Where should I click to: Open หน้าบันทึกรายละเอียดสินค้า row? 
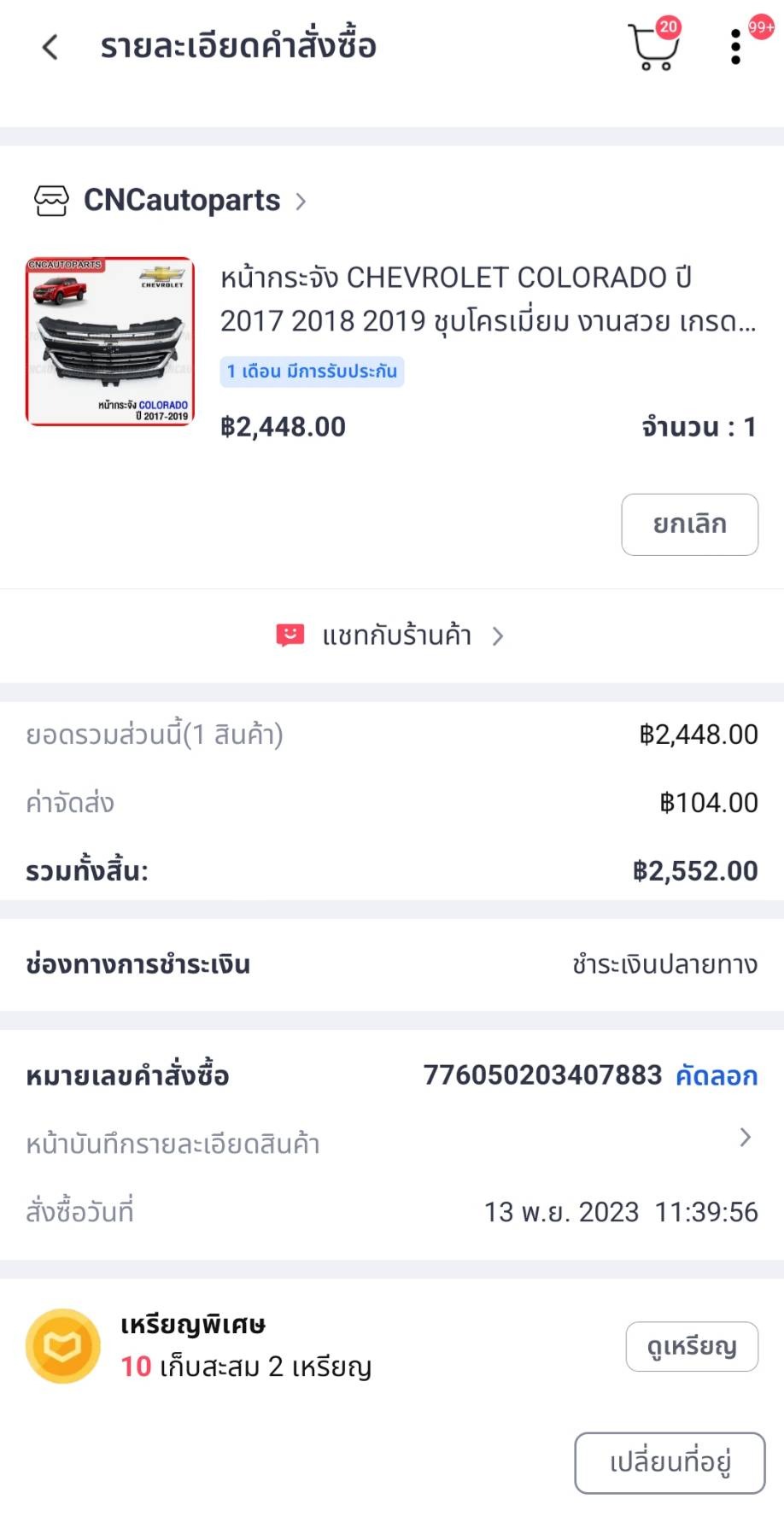(x=391, y=1143)
